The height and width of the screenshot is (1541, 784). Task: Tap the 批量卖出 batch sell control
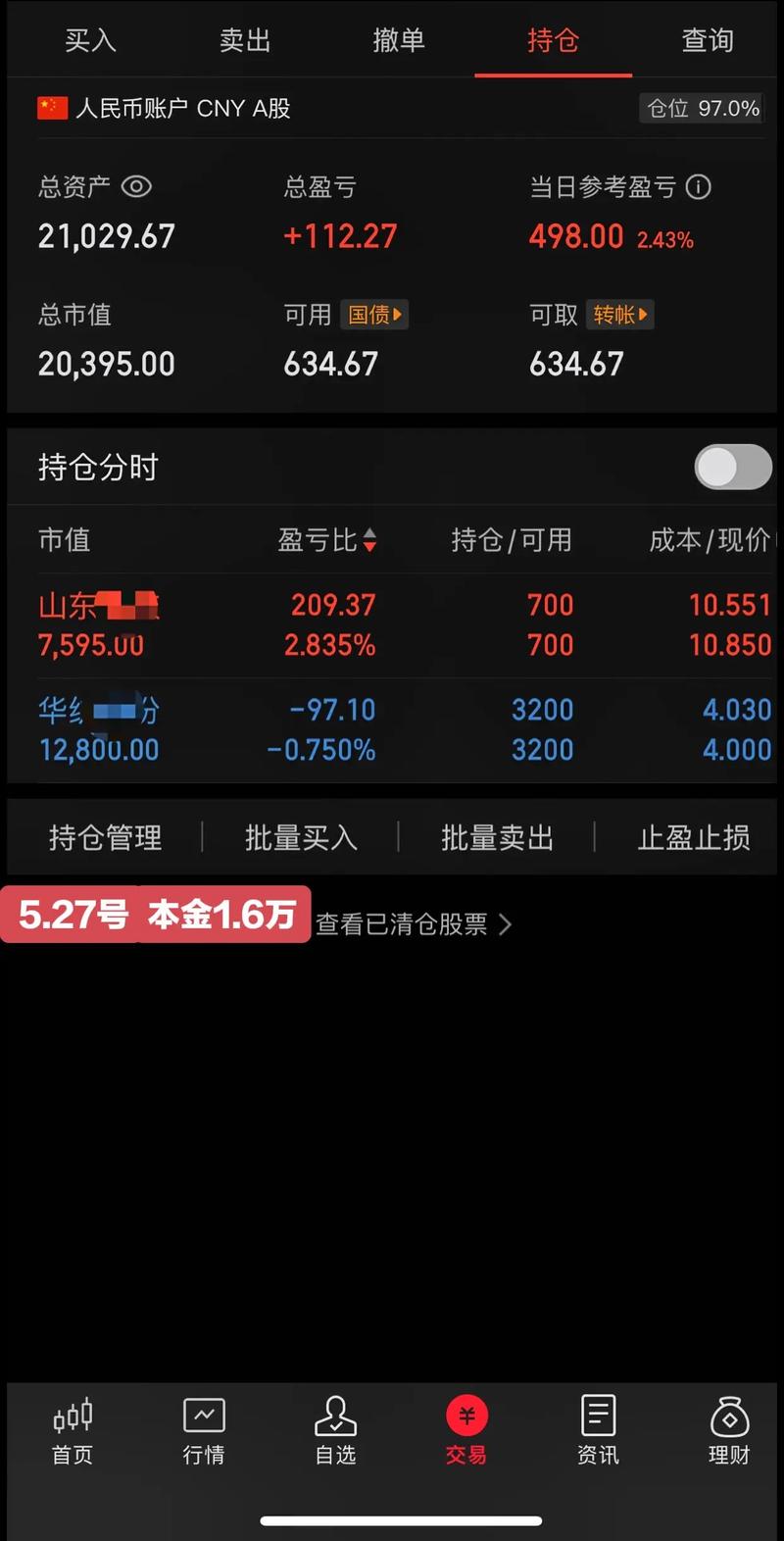(x=497, y=838)
